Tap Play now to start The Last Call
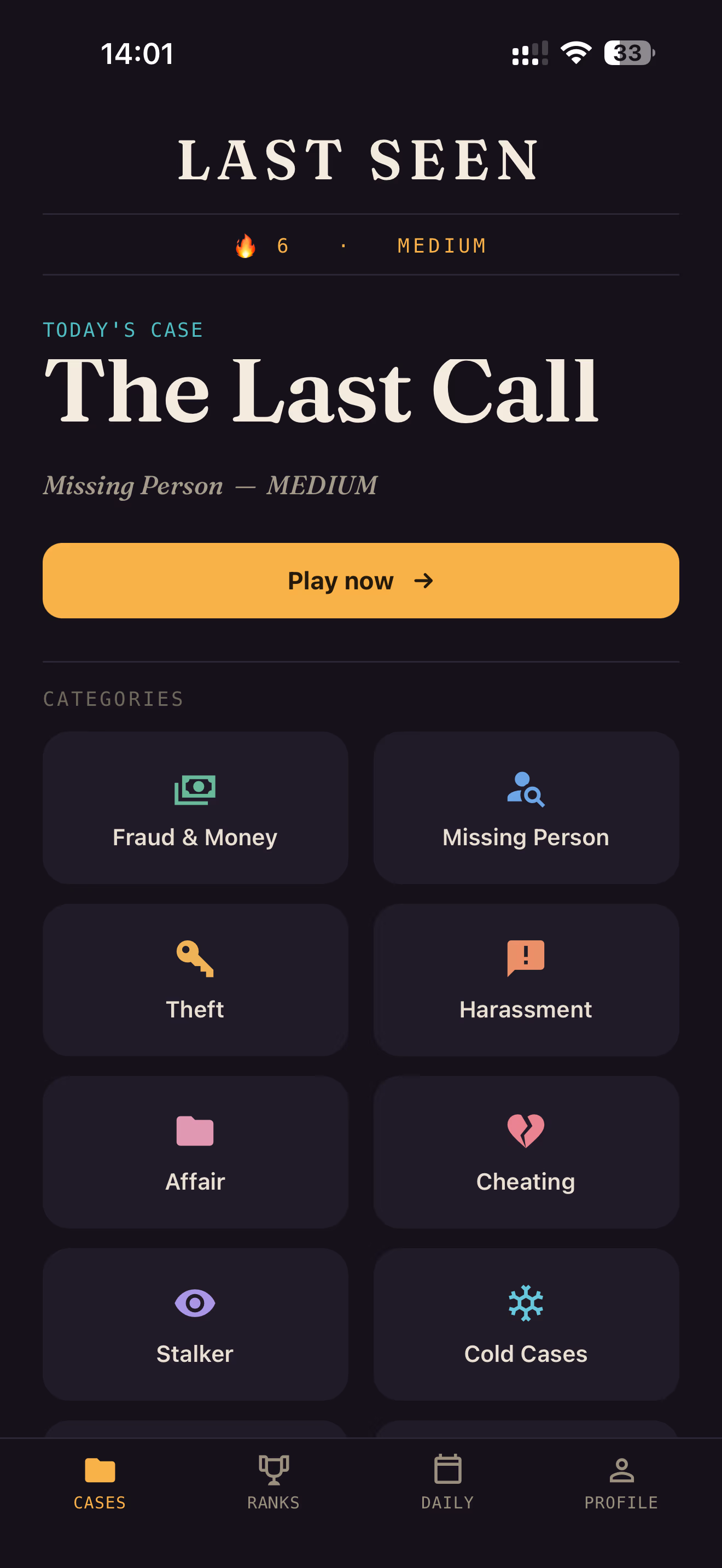Screen dimensions: 722x1568 coord(361,580)
